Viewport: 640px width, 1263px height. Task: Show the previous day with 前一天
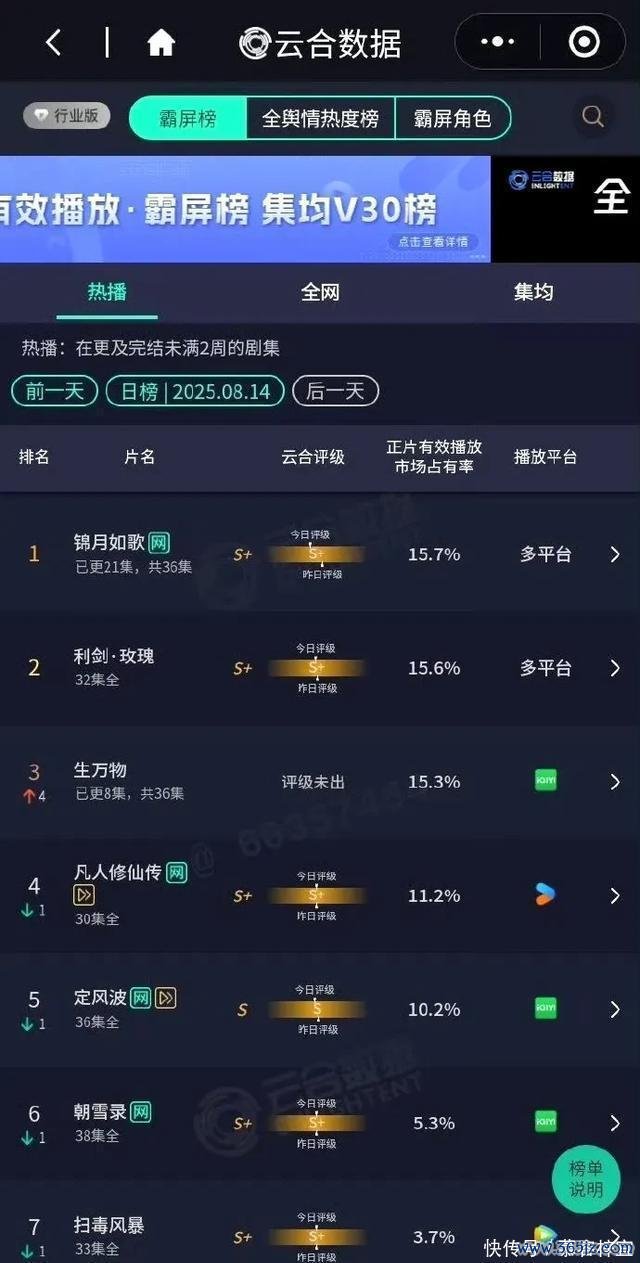pos(54,391)
